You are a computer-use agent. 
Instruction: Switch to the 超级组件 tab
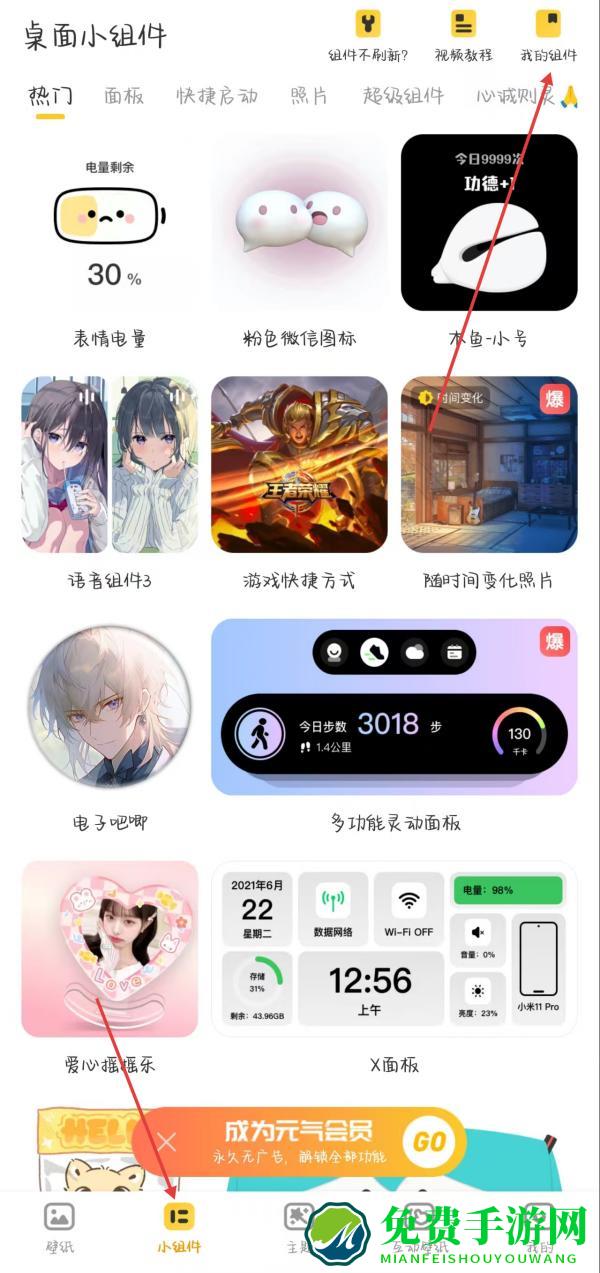click(403, 96)
